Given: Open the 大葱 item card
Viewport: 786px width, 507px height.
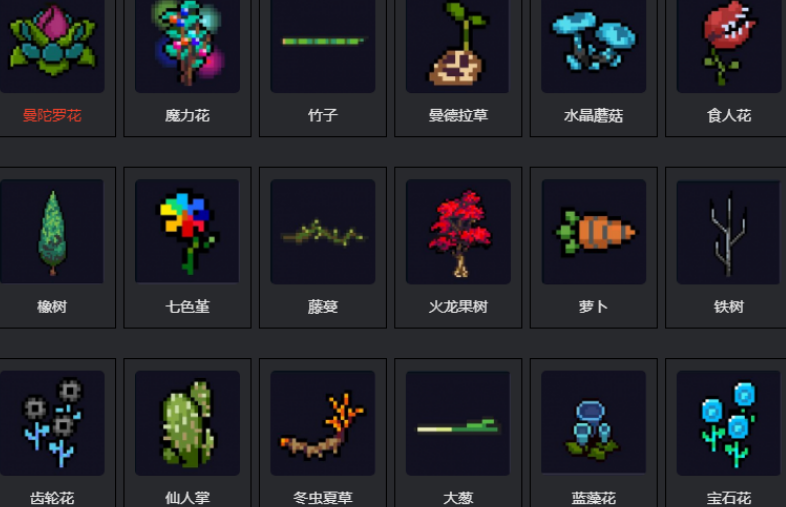Looking at the screenshot, I should coord(458,435).
